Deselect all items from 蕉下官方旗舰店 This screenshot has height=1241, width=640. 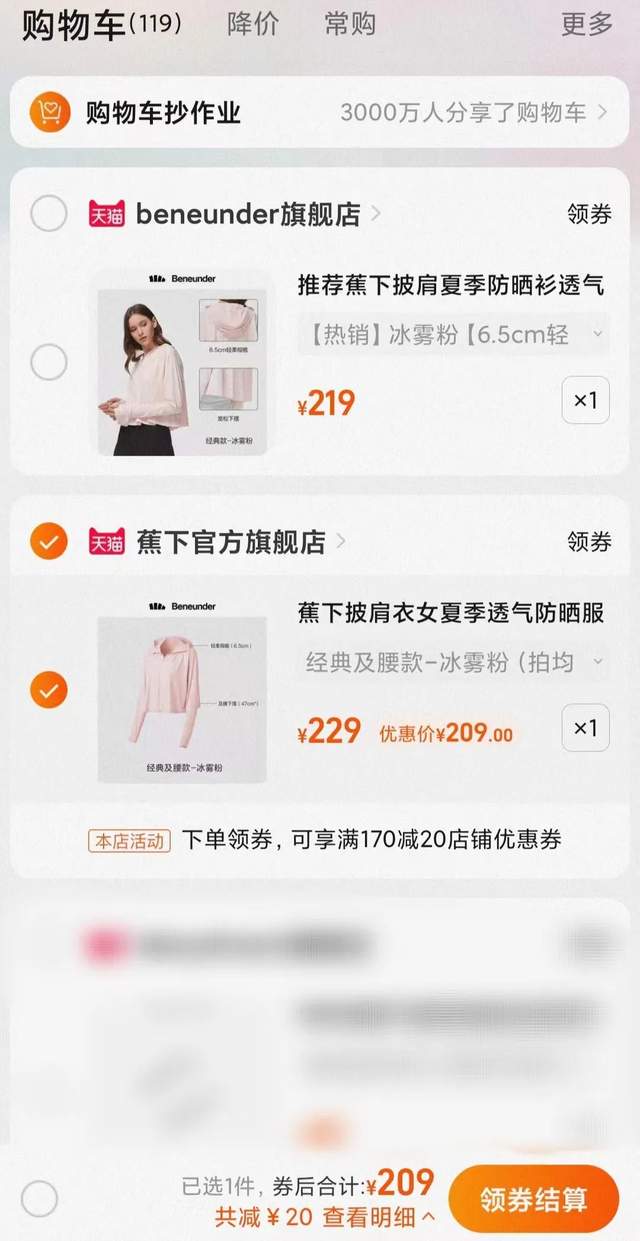[49, 542]
